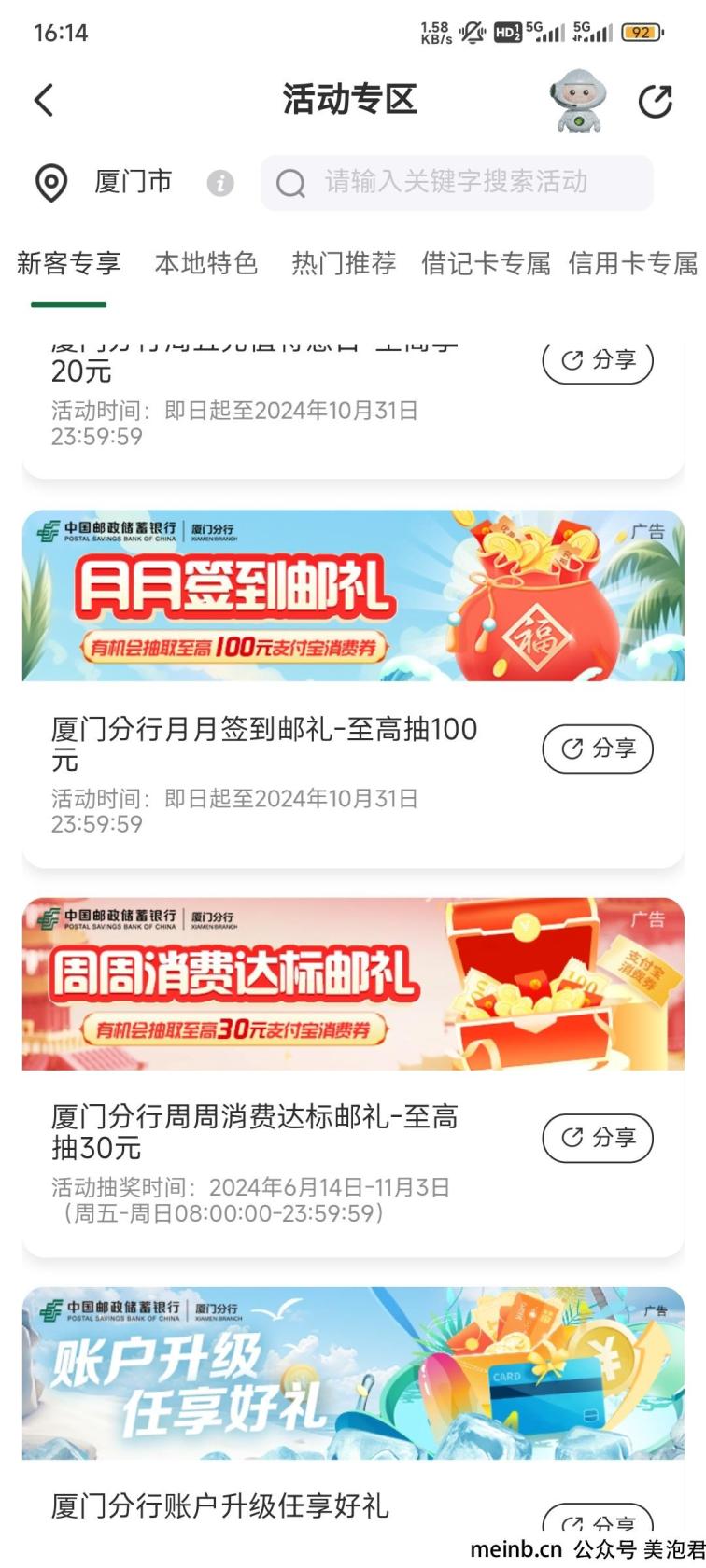The image size is (706, 1568).
Task: Open the robot customer service assistant
Action: pos(578,100)
